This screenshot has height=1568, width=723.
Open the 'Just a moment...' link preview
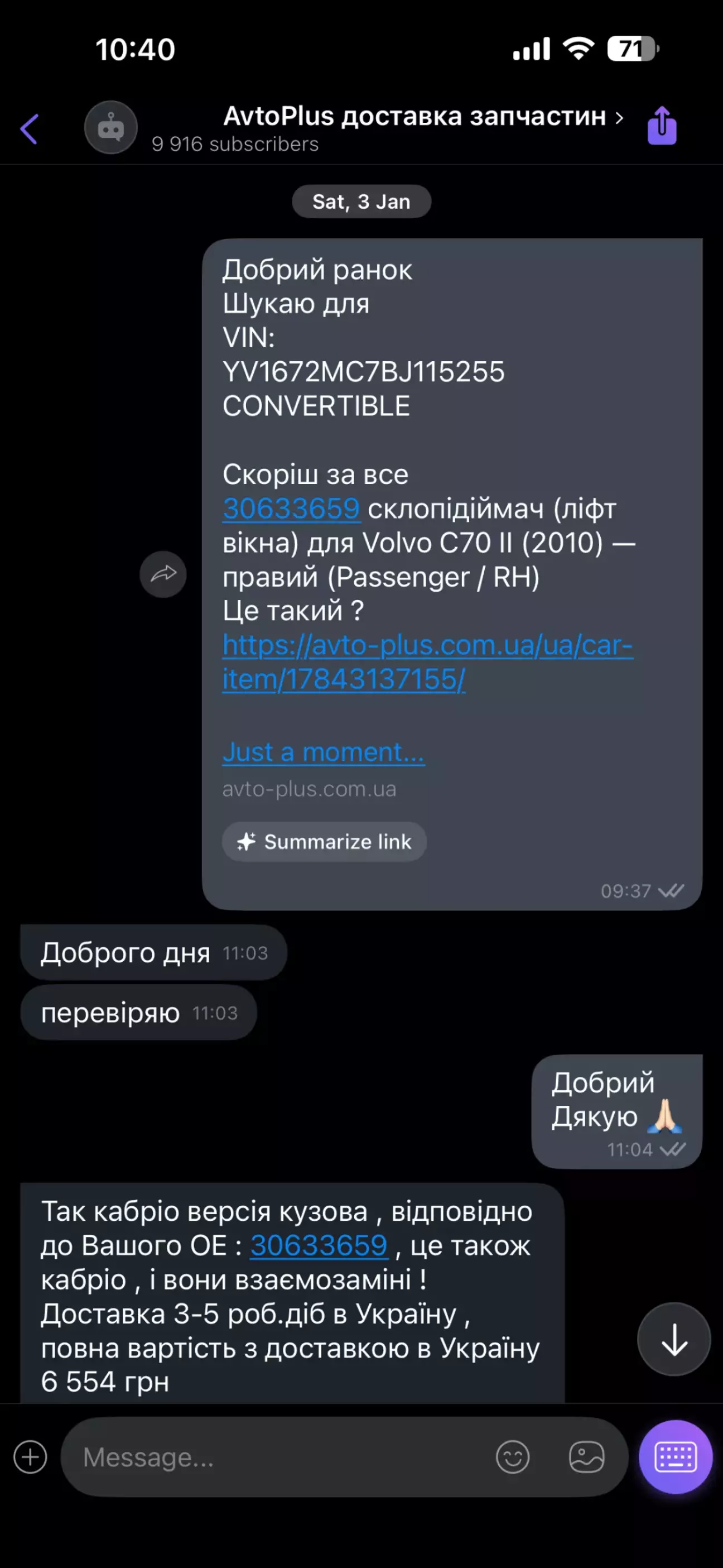click(x=323, y=752)
